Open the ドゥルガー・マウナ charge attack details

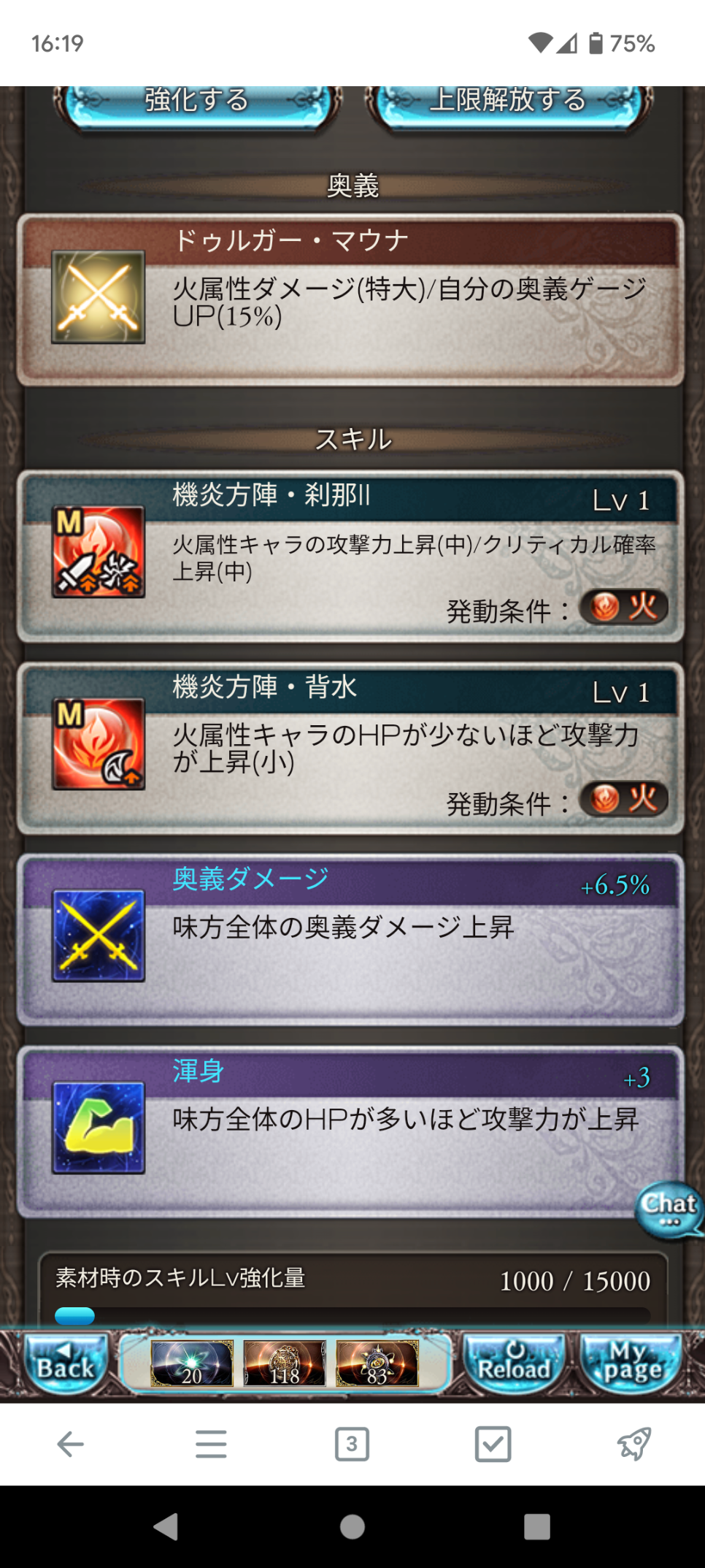(x=350, y=299)
